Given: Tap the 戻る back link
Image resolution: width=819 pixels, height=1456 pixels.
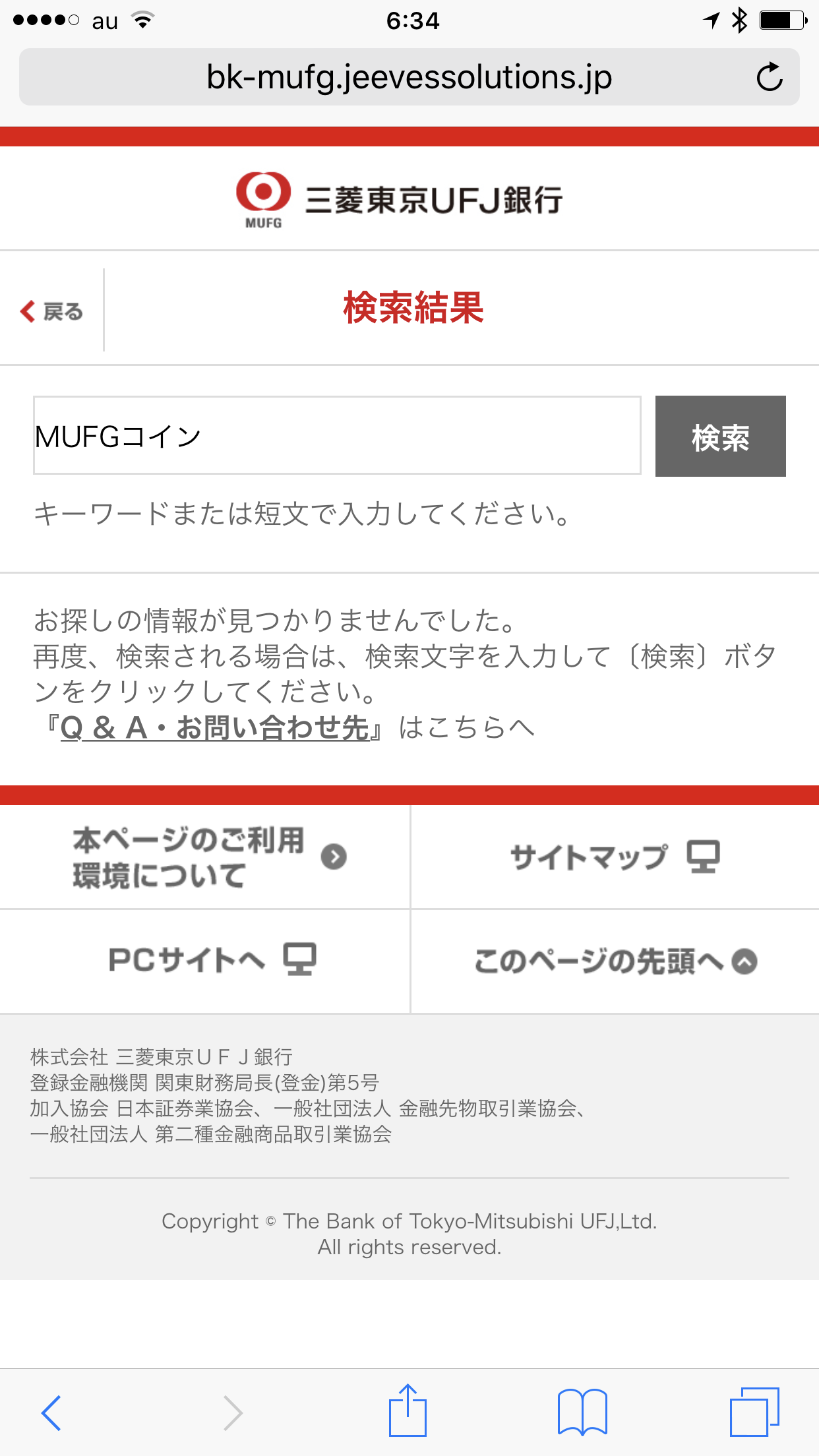Looking at the screenshot, I should click(51, 311).
